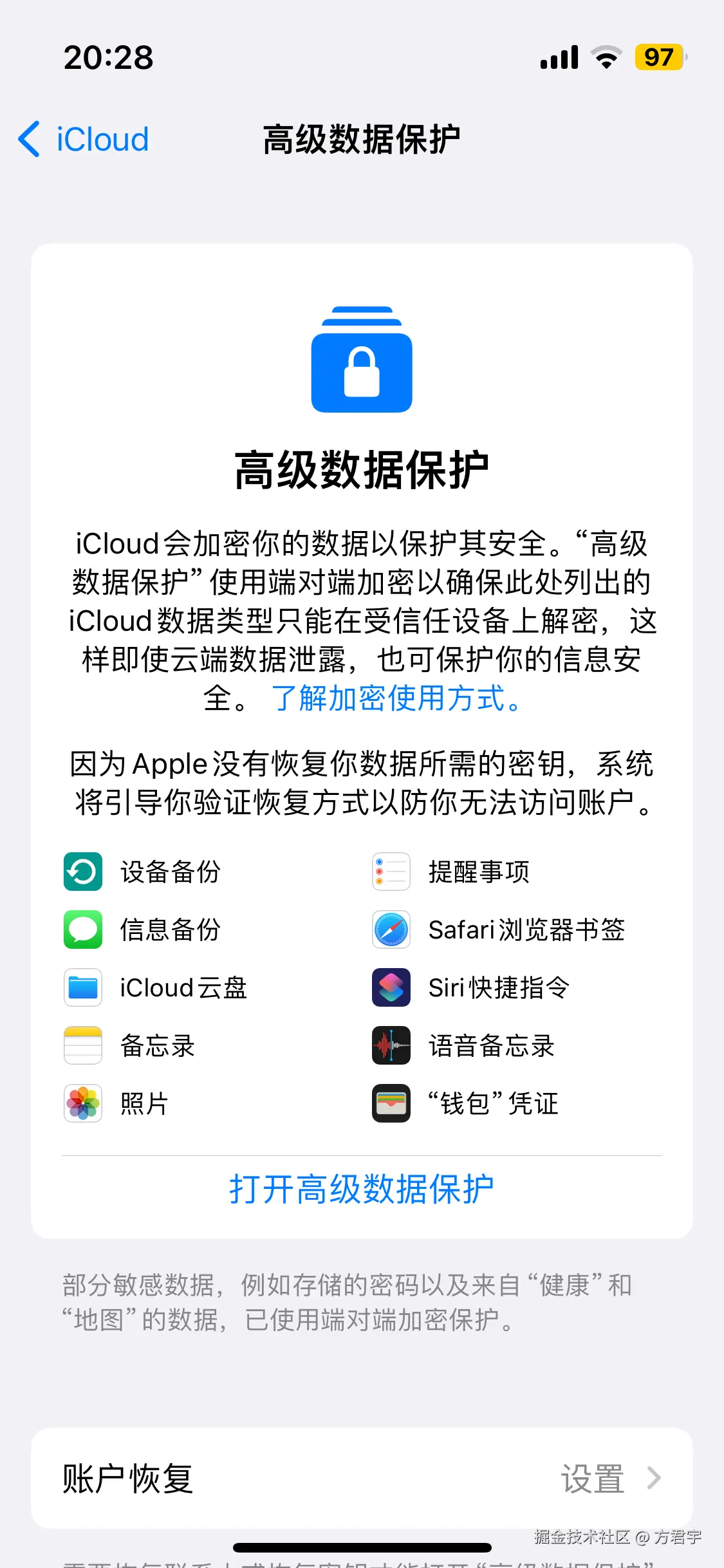Tap the green 信息备份 messages icon
The image size is (724, 1568).
[82, 930]
